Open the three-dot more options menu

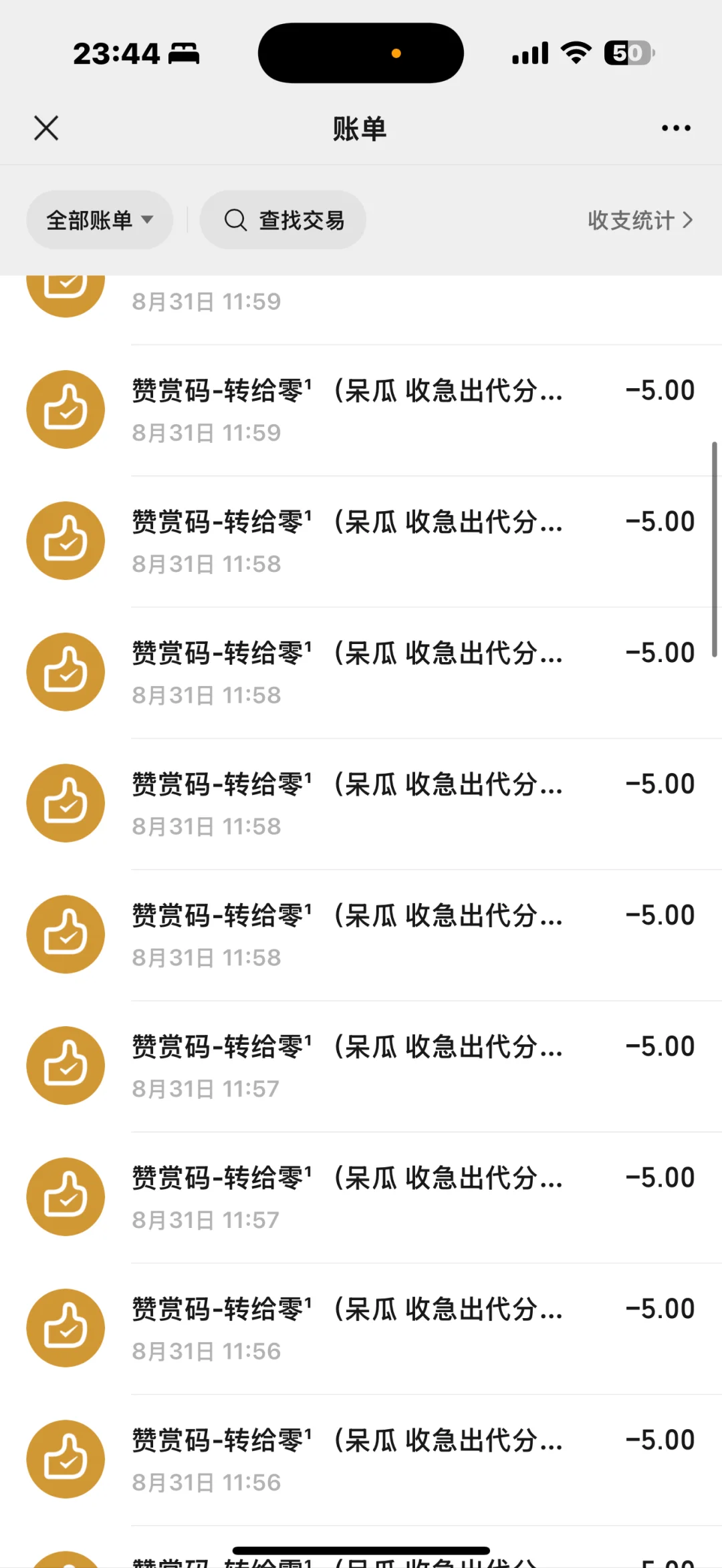[x=675, y=128]
